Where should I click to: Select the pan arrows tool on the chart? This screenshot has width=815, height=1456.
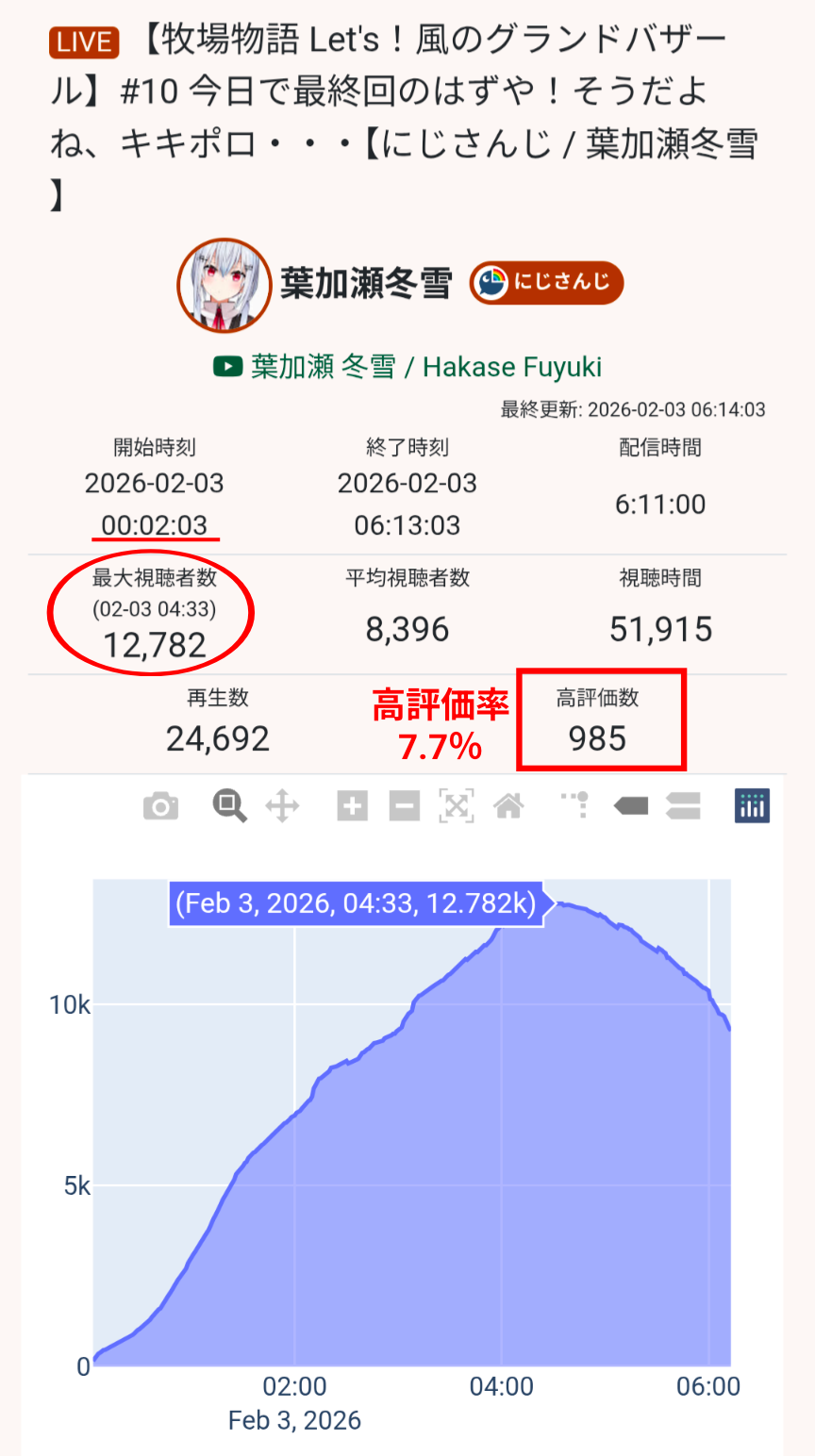(282, 807)
